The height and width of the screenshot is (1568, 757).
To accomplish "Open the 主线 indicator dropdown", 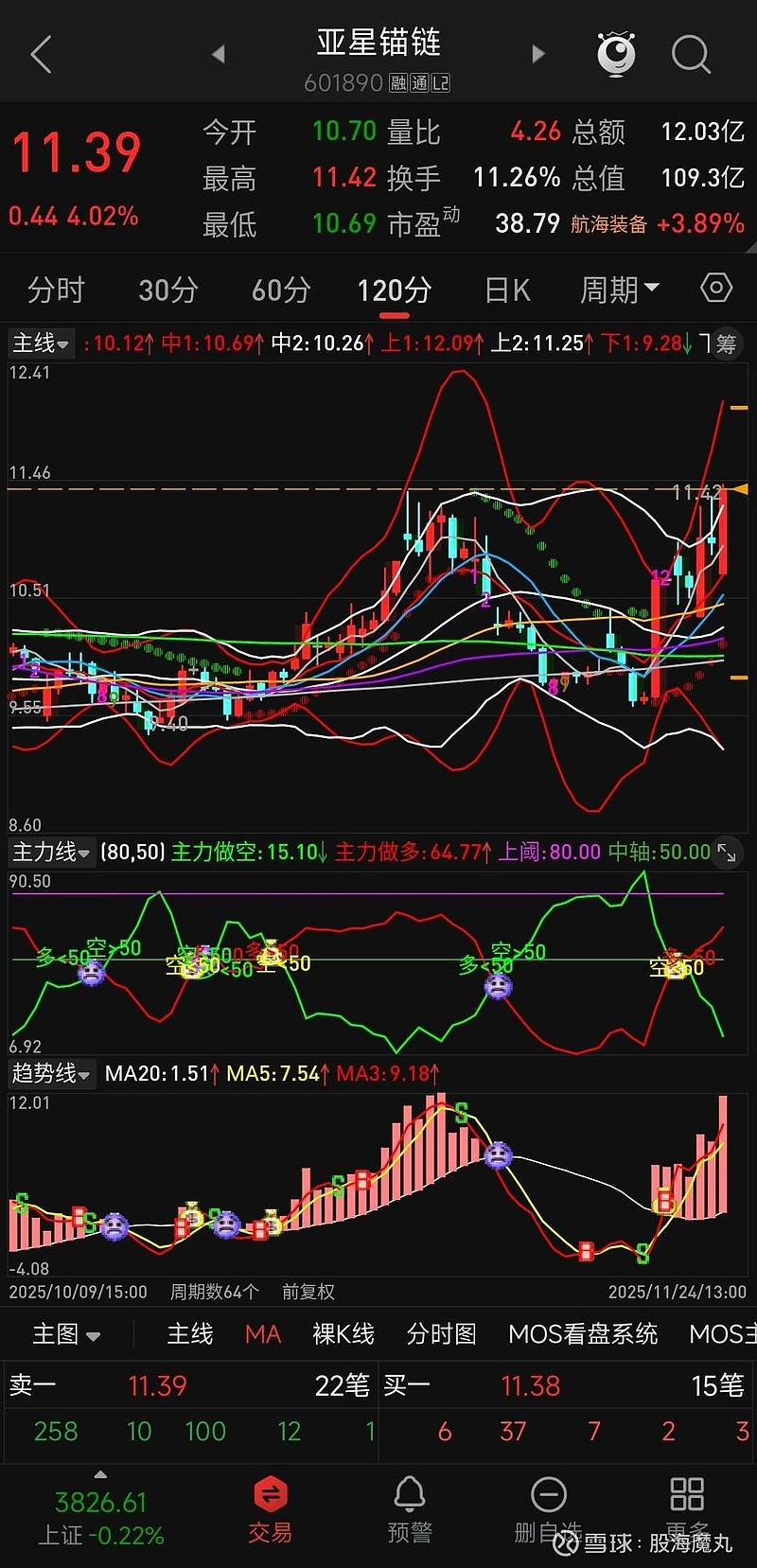I will [x=39, y=344].
